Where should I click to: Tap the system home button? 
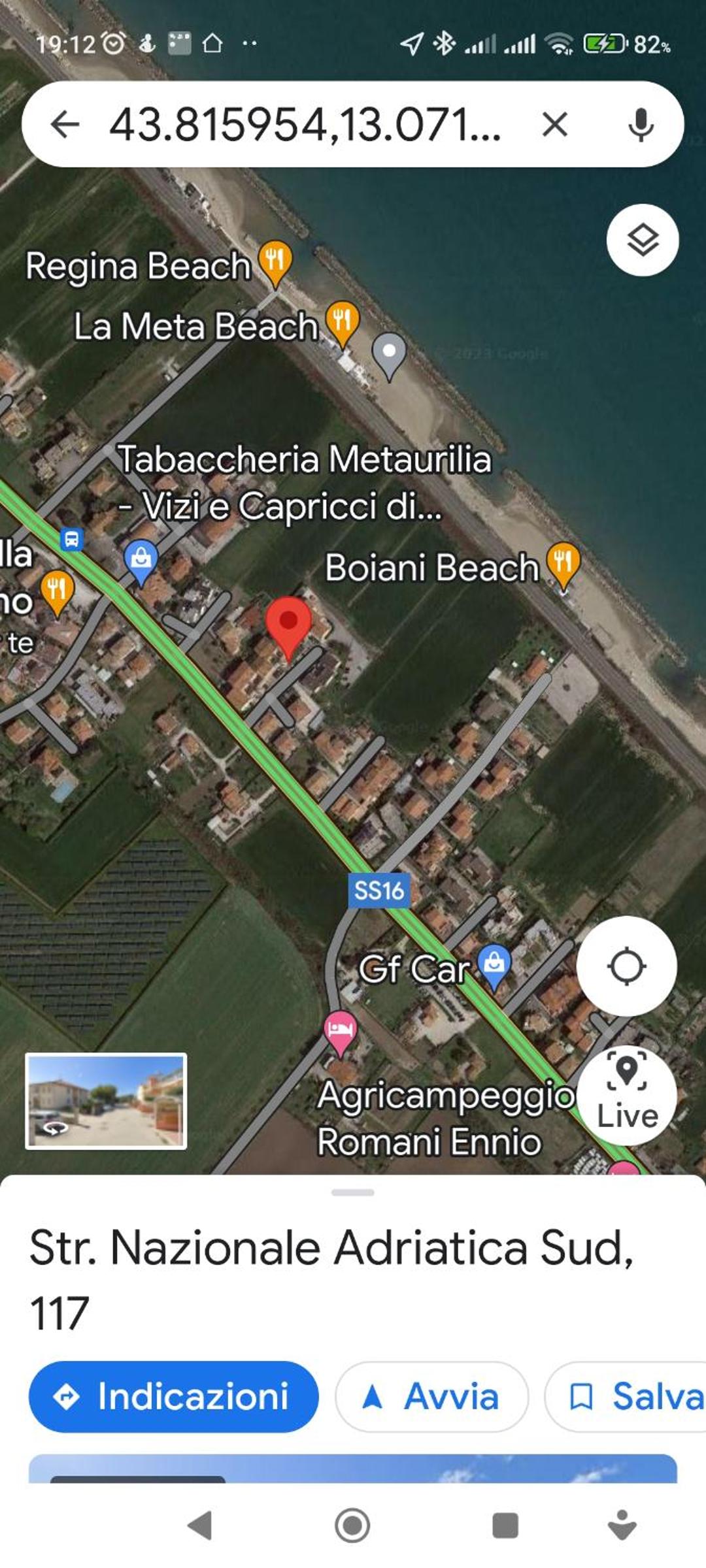click(352, 1526)
